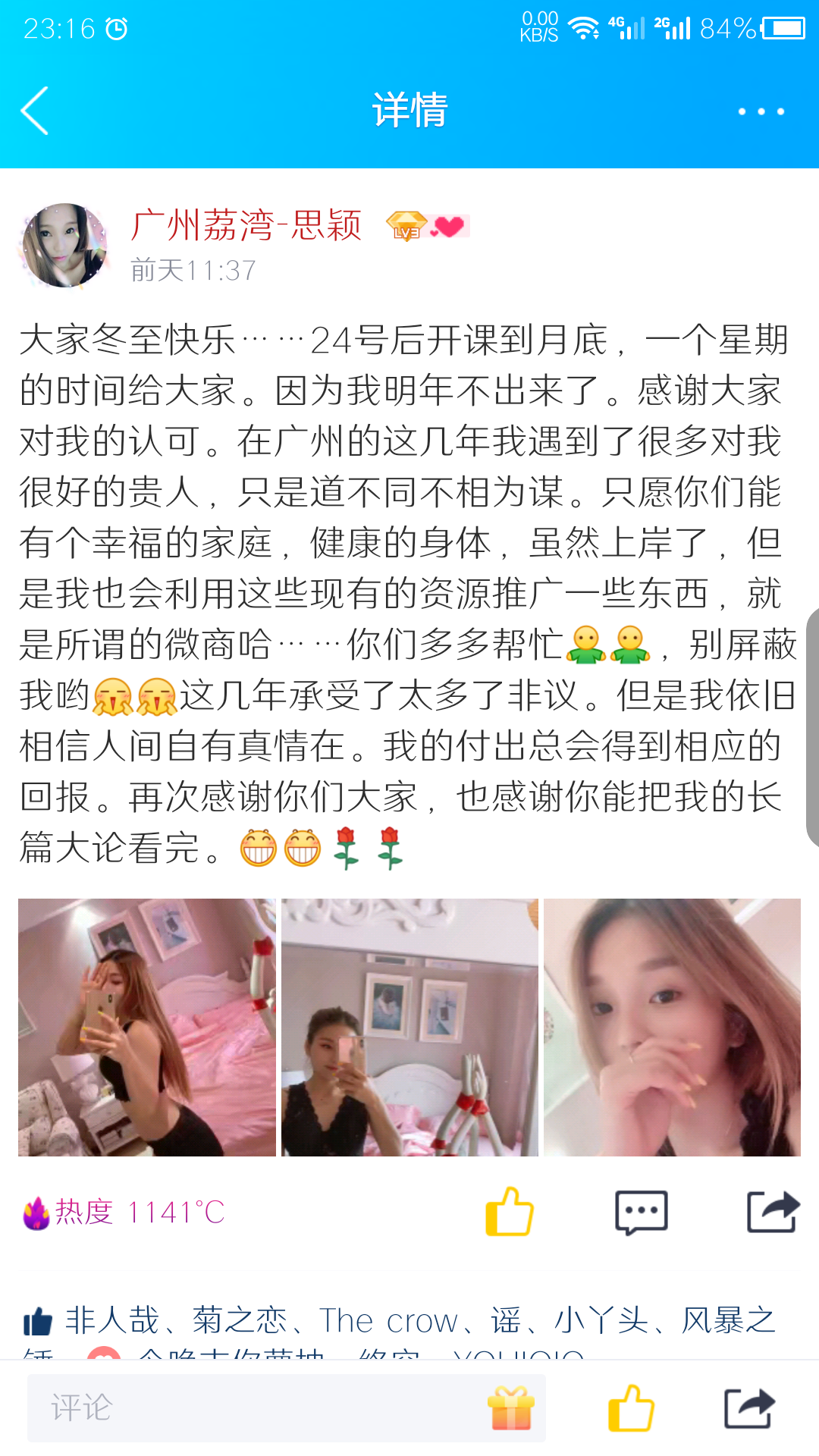View the third attached photo

coord(672,1028)
